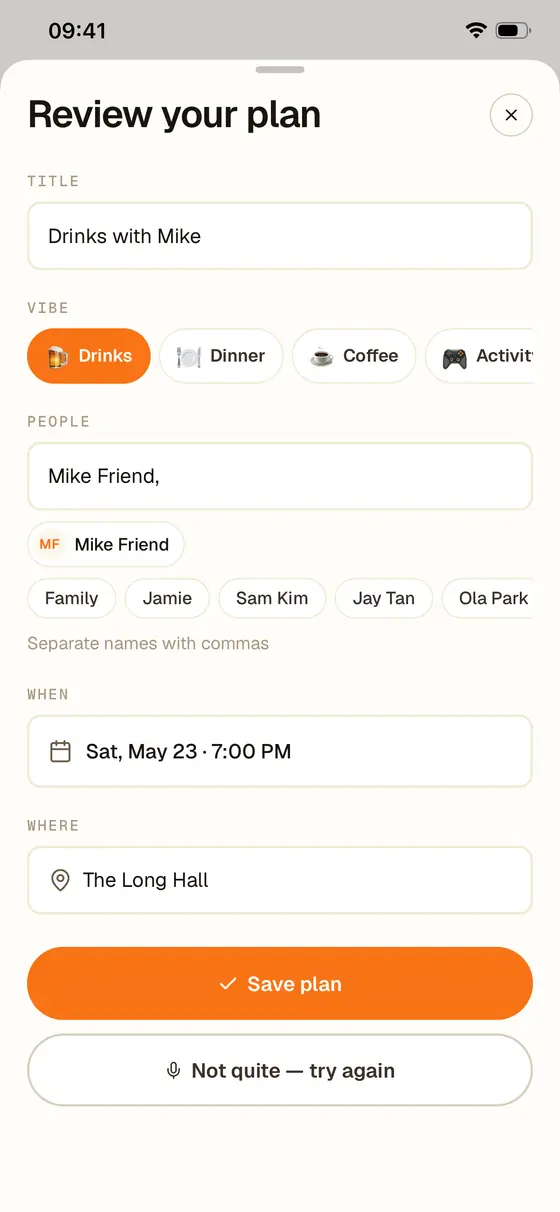Add Jamie to the plan
The width and height of the screenshot is (560, 1212).
point(167,598)
